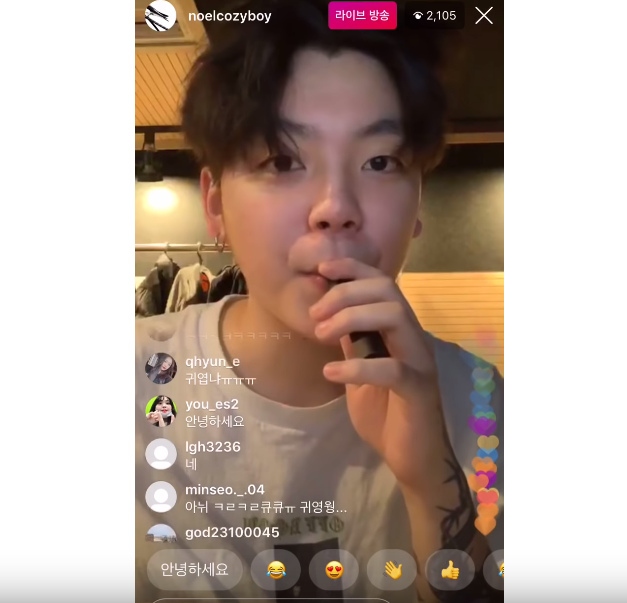
Task: Send the 안녕하세요 quick reply
Action: click(x=195, y=570)
